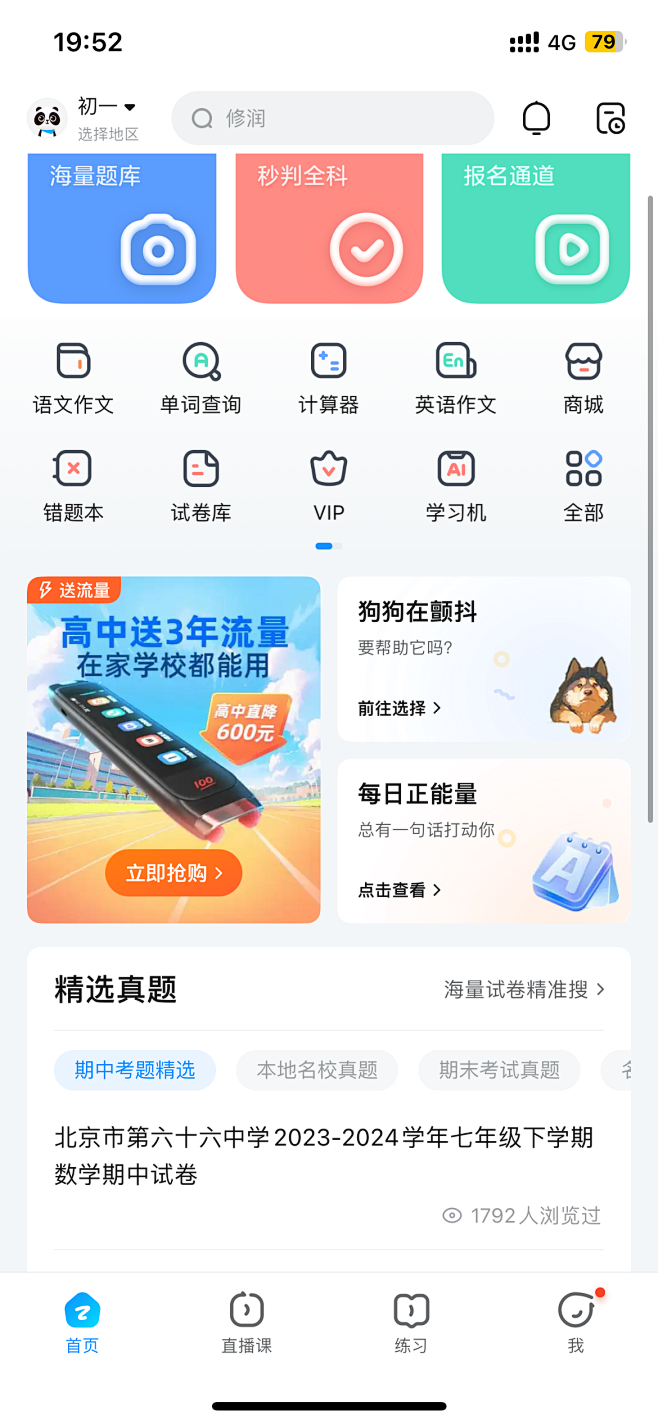658x1424 pixels.
Task: Open the 报名通道 card
Action: coord(536,228)
